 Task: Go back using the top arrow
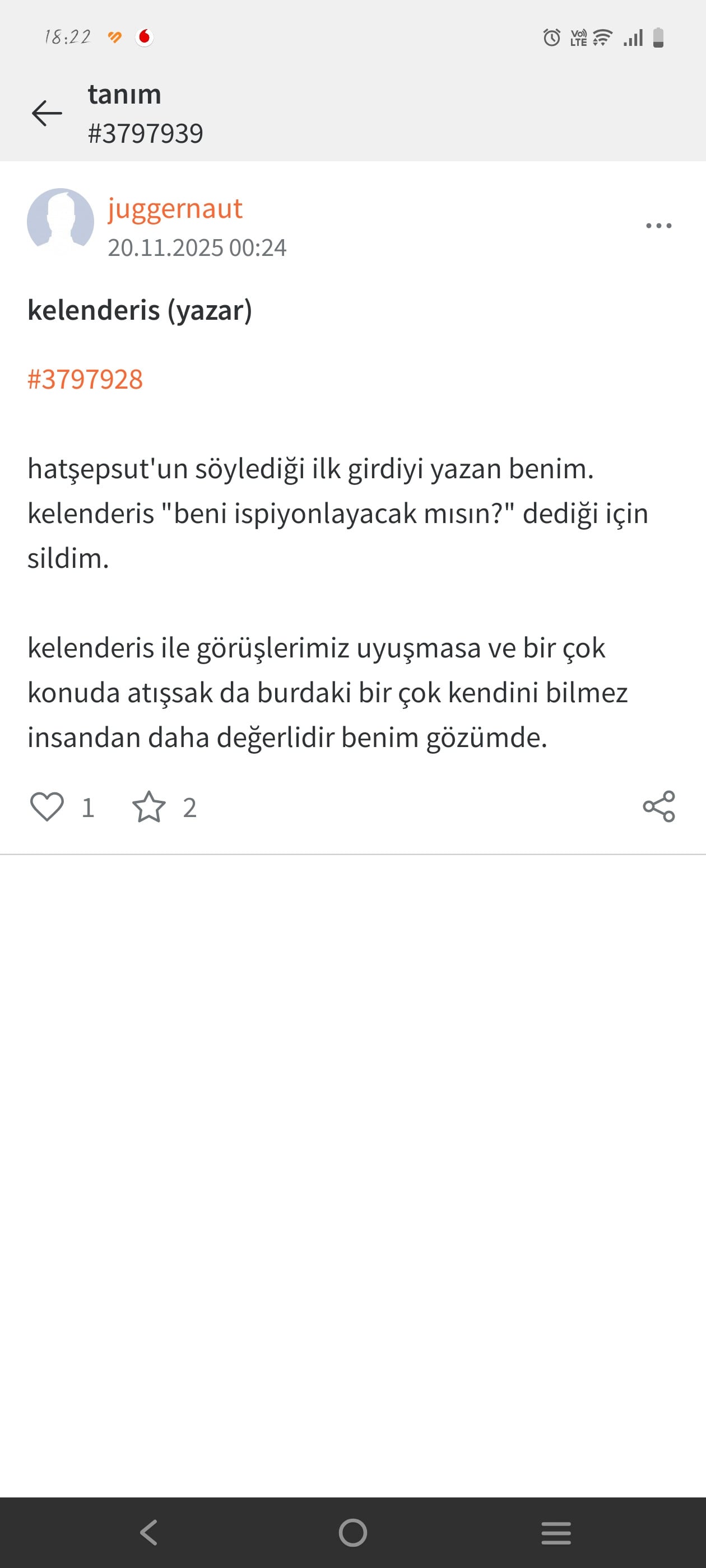click(x=47, y=113)
